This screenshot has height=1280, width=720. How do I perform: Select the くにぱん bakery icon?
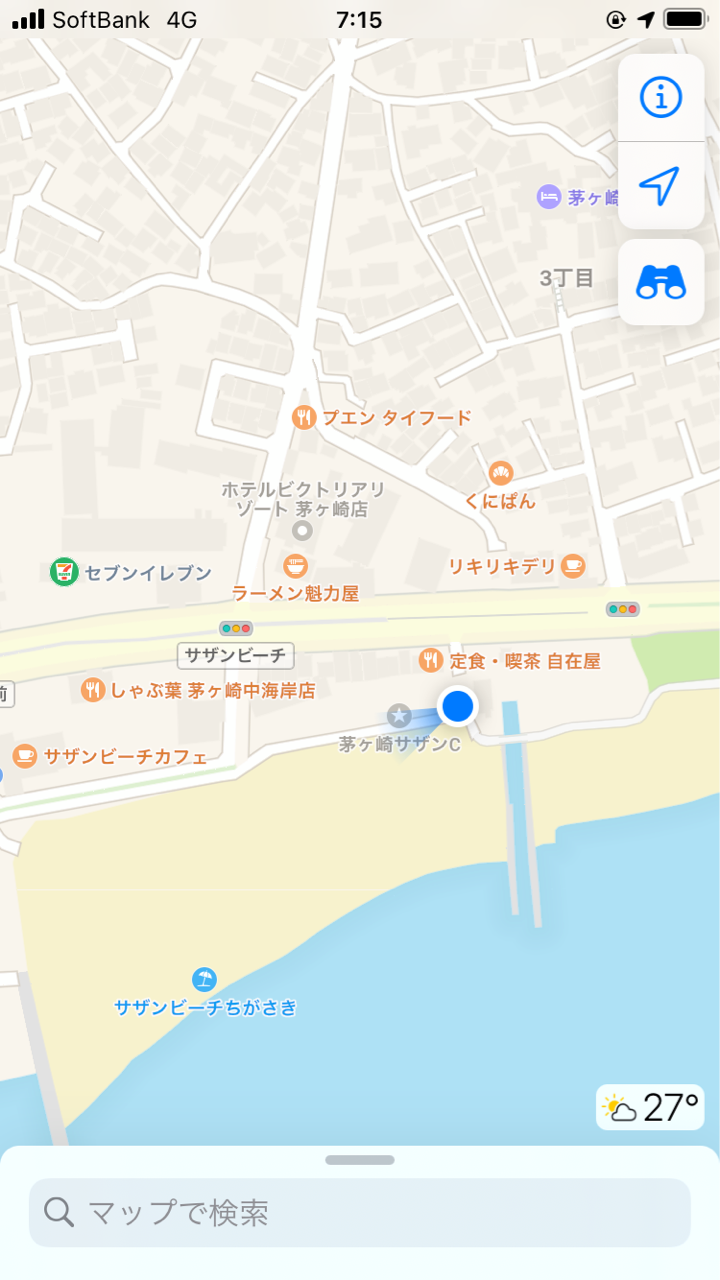[500, 473]
